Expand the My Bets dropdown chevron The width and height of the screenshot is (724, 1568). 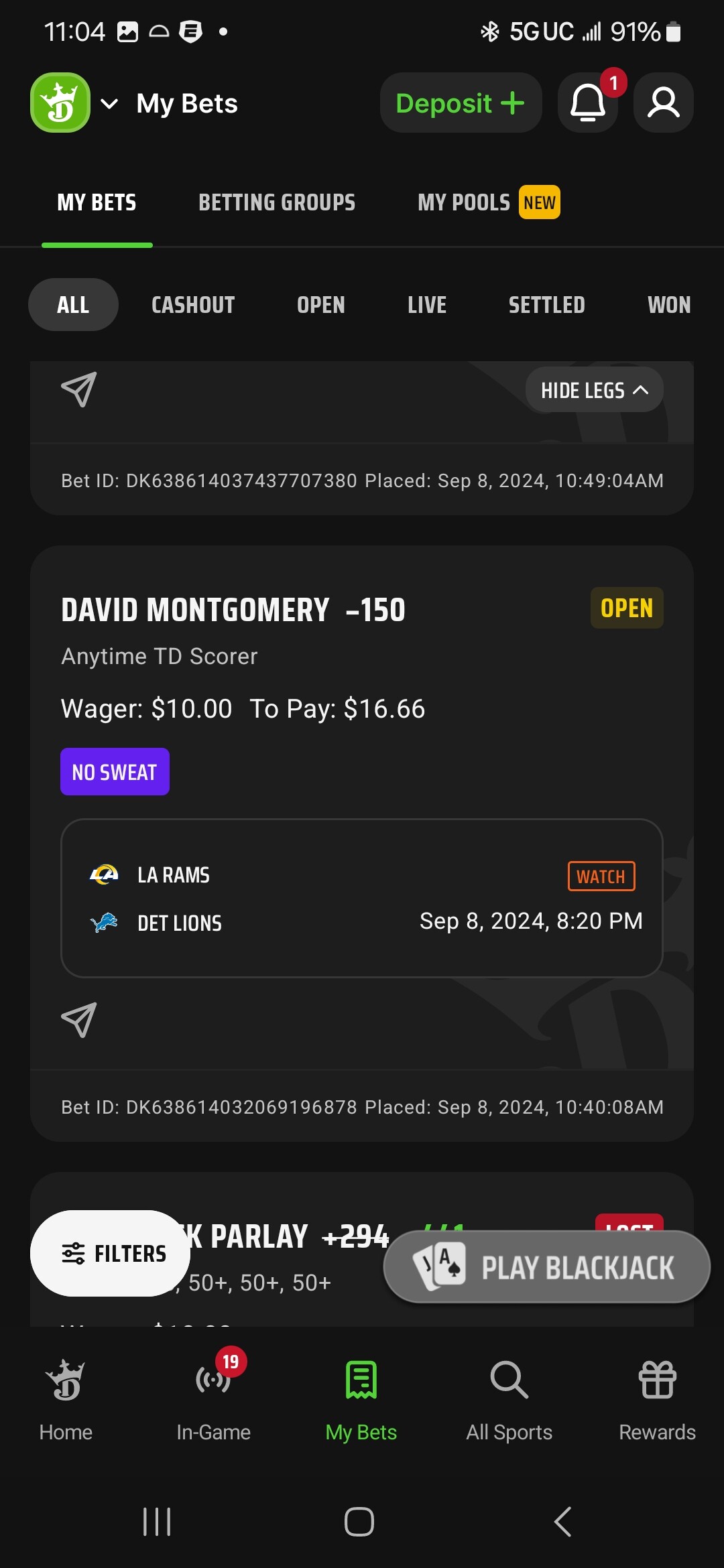point(109,104)
